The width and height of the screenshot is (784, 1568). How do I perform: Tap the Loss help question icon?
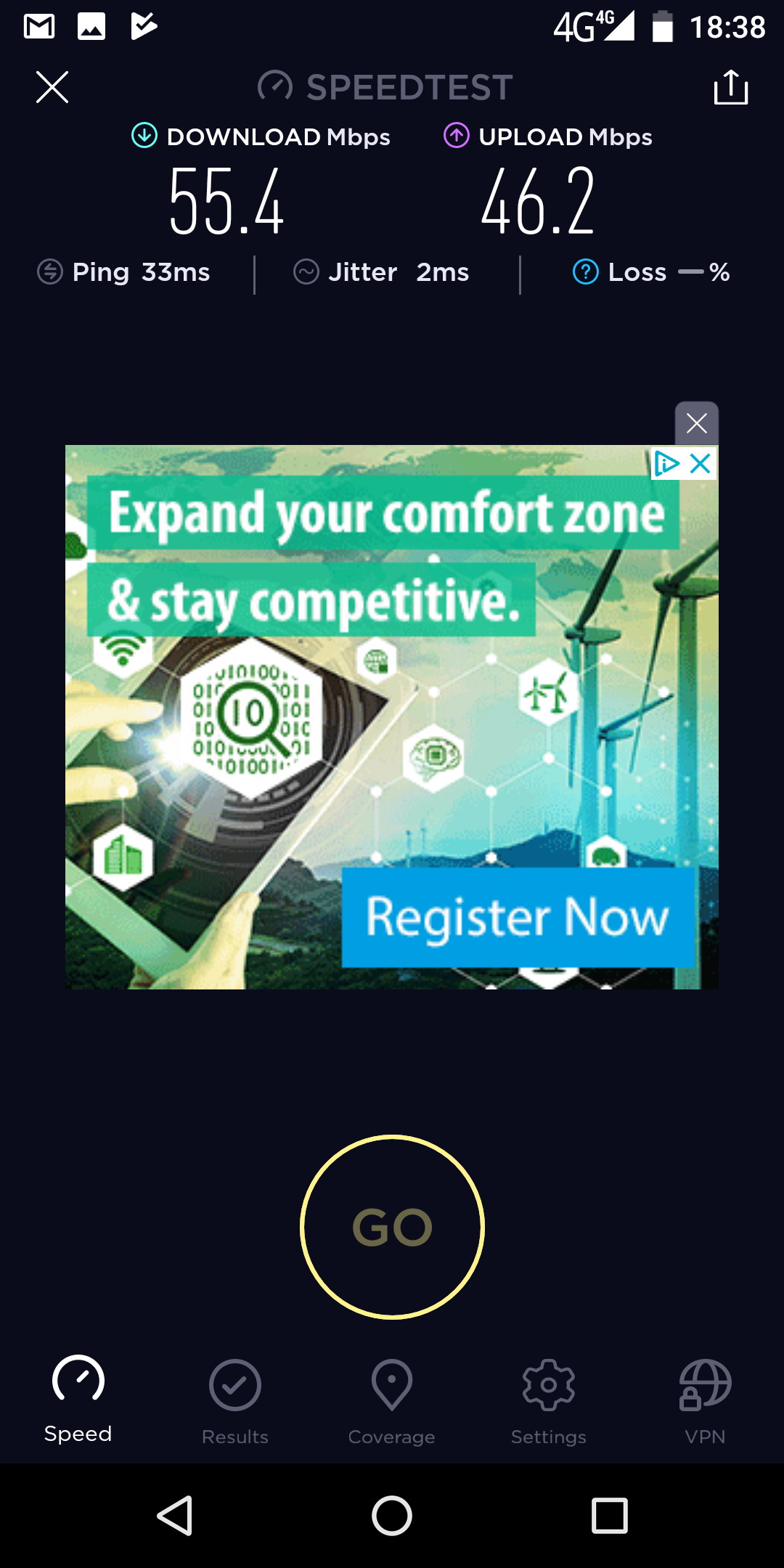coord(585,272)
